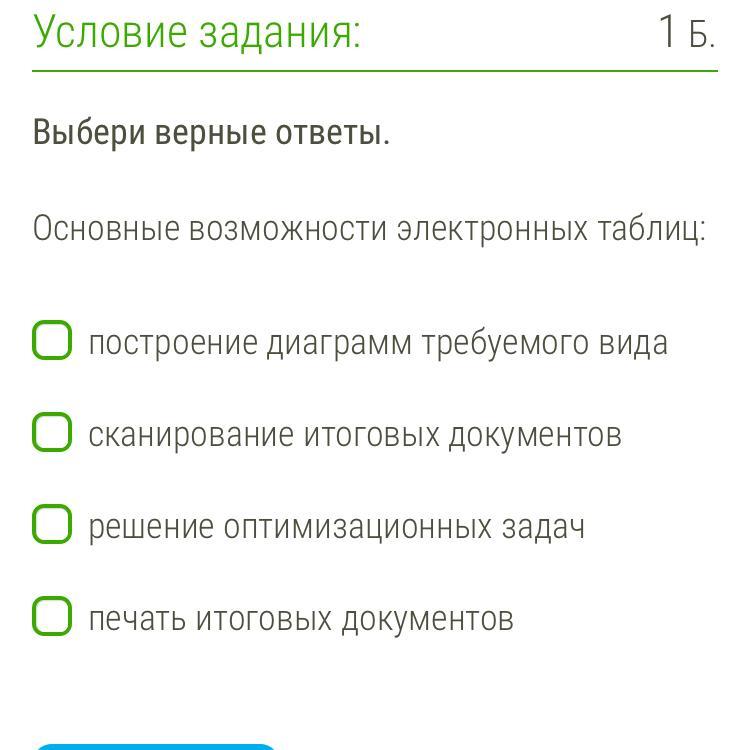Select 'сканирование итоговых документов' checkbox

52,432
